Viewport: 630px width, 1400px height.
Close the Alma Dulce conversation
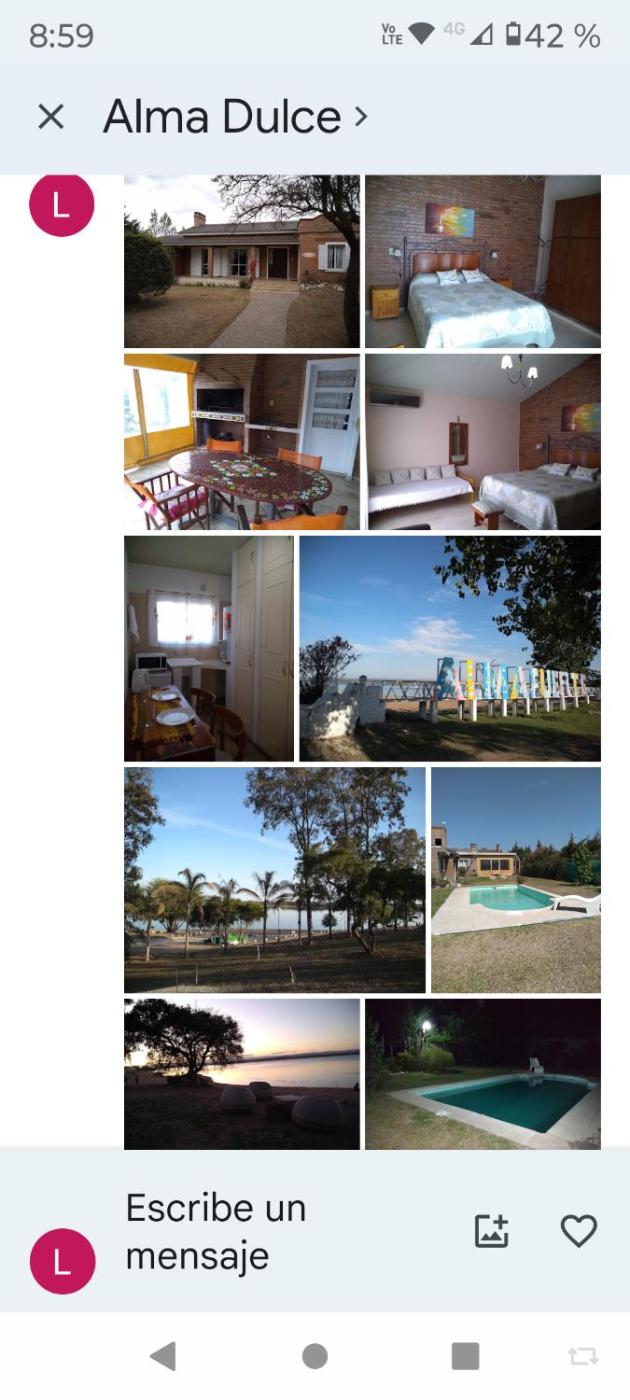[x=50, y=117]
